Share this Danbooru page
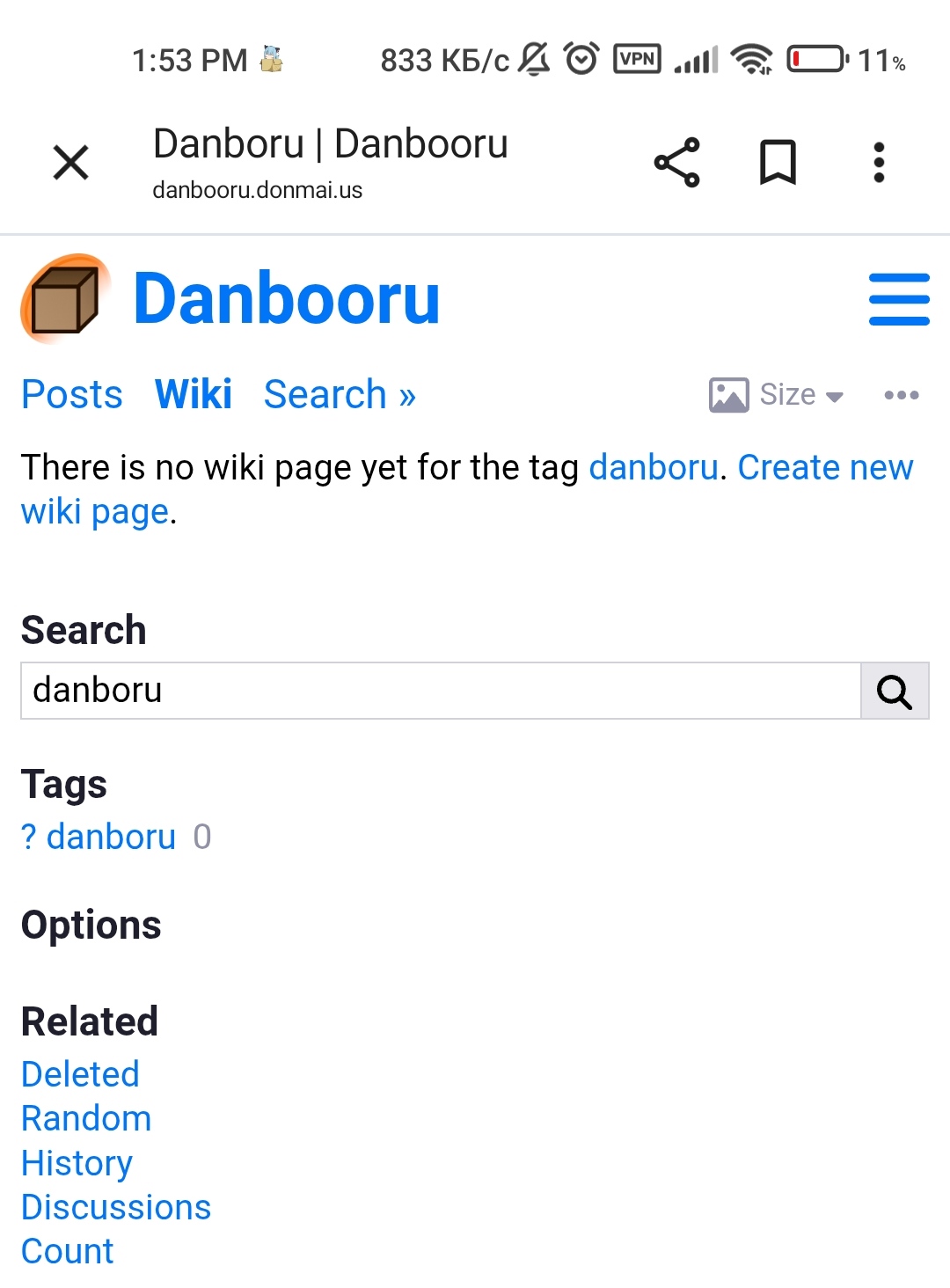This screenshot has width=950, height=1288. pos(676,163)
